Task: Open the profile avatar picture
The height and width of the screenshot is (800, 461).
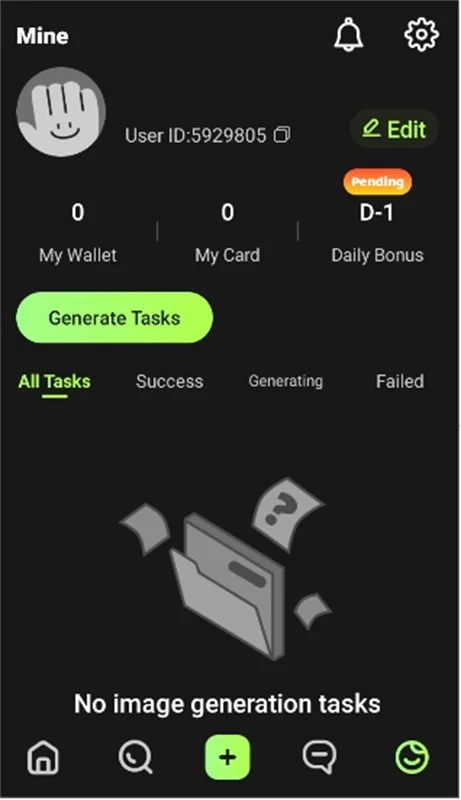Action: coord(61,112)
